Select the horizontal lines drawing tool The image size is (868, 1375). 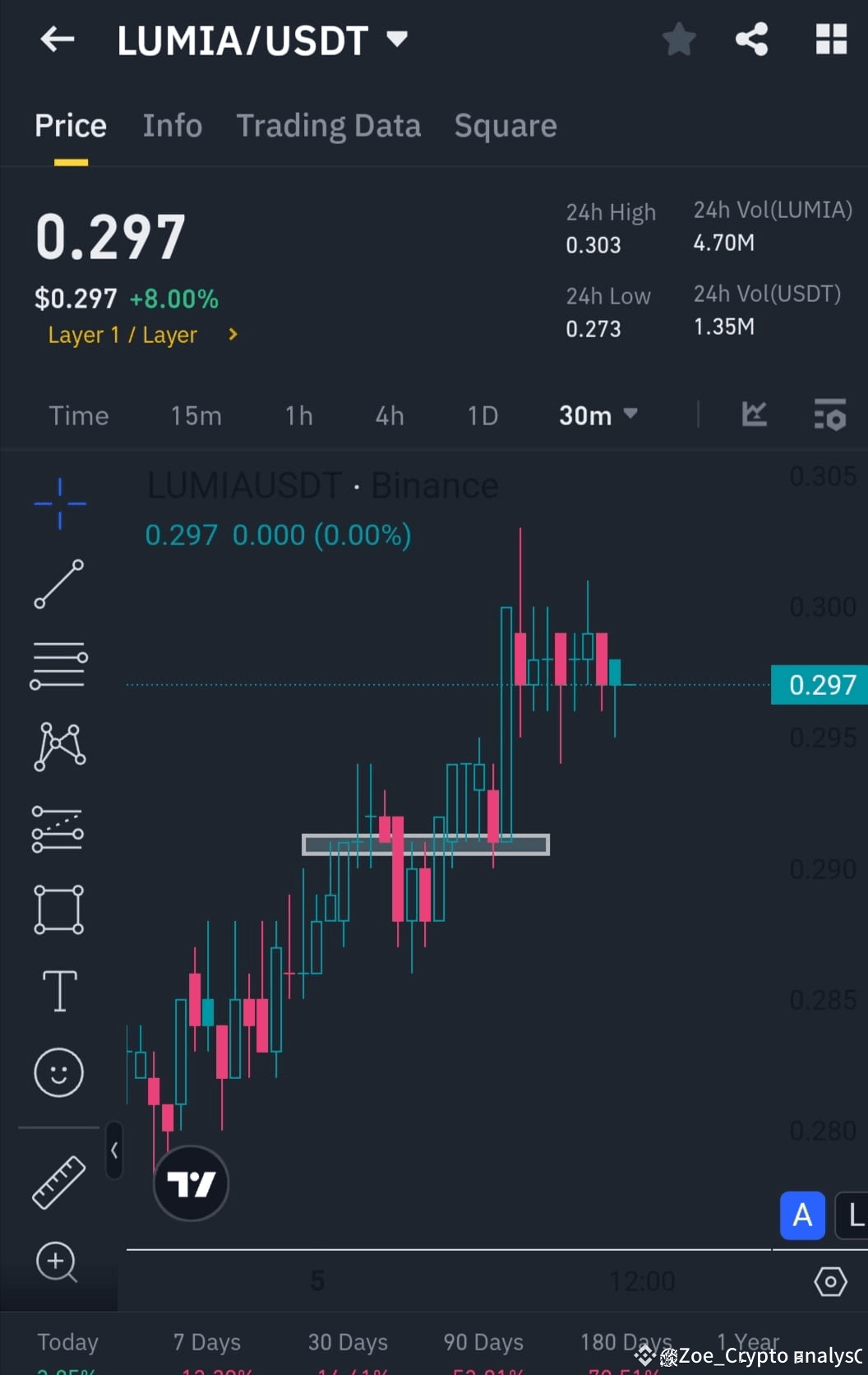pos(58,664)
